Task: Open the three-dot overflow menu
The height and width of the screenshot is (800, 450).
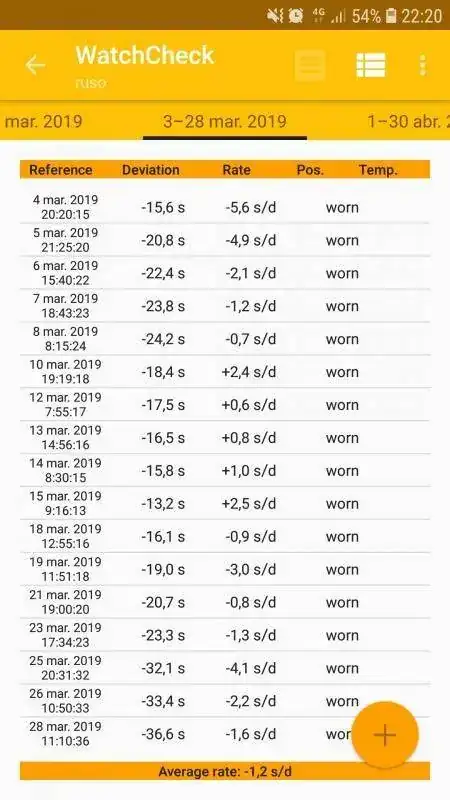Action: 422,65
